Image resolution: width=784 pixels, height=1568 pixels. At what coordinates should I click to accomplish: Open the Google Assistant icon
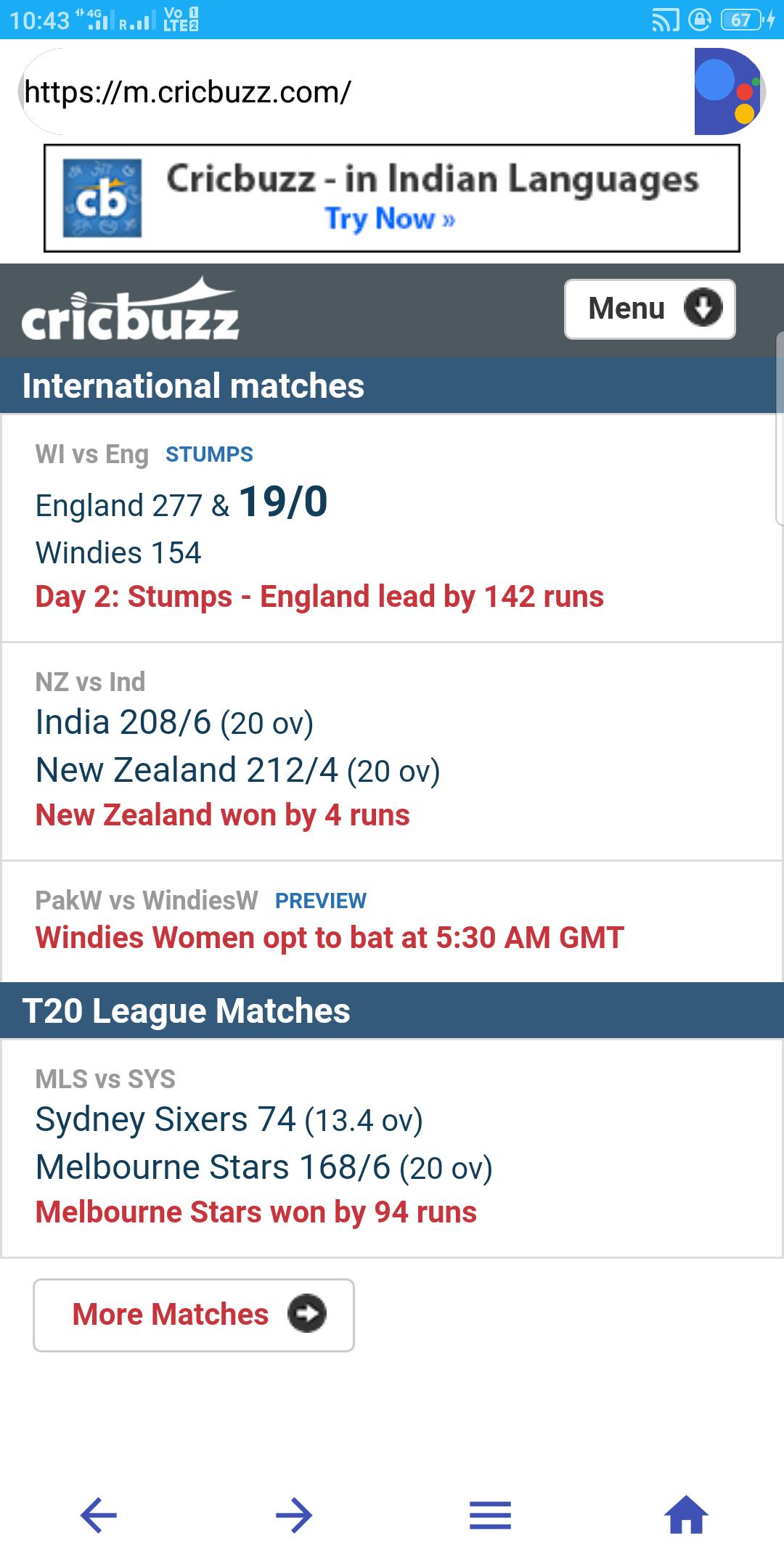point(727,92)
